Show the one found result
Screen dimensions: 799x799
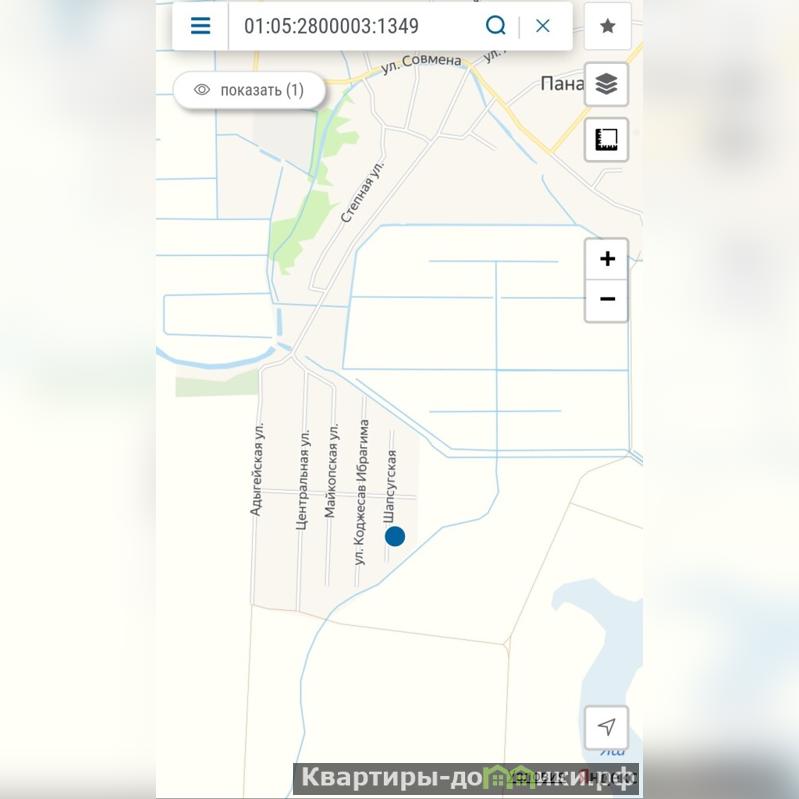251,90
